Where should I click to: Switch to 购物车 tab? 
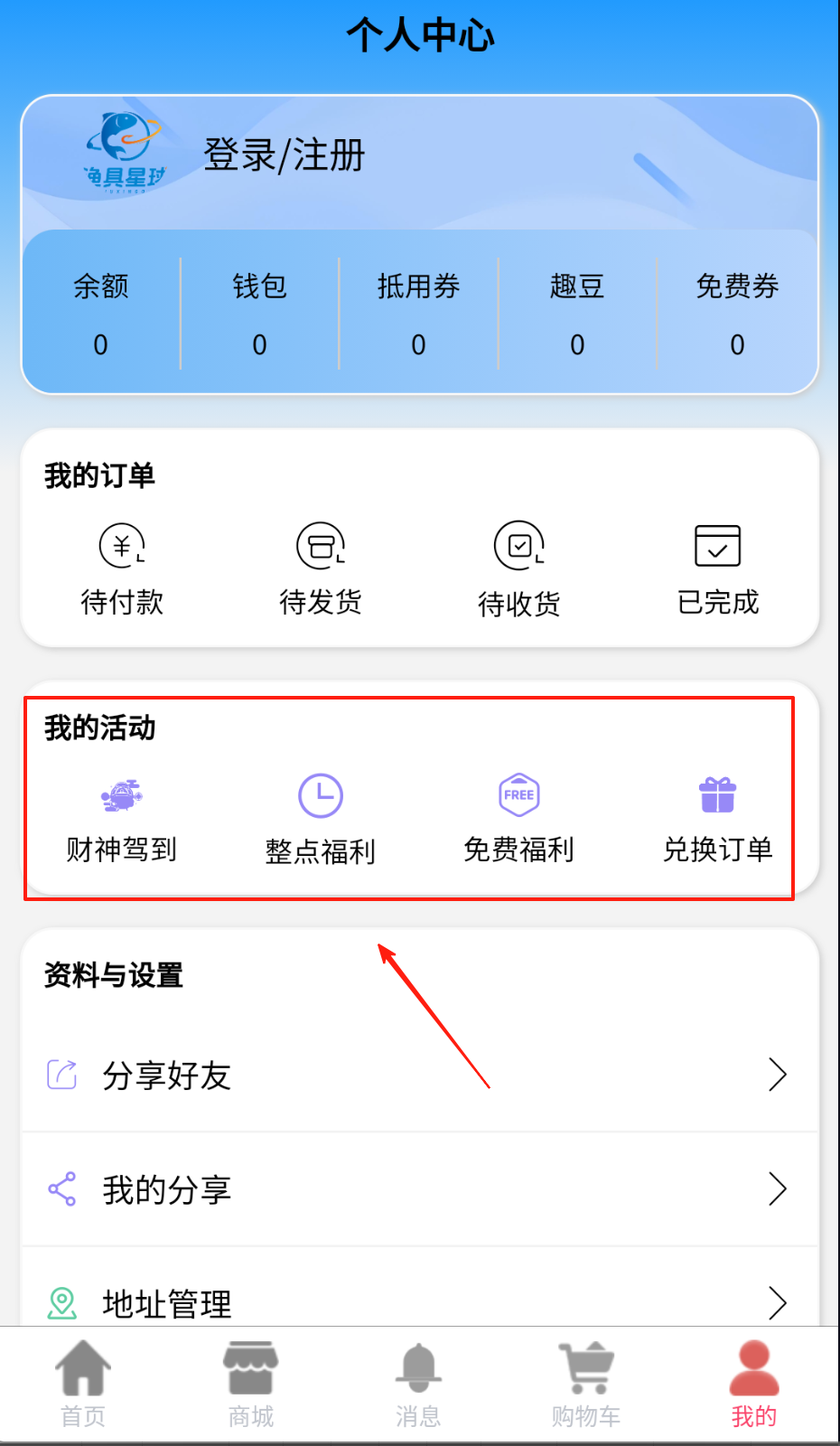click(x=586, y=1385)
